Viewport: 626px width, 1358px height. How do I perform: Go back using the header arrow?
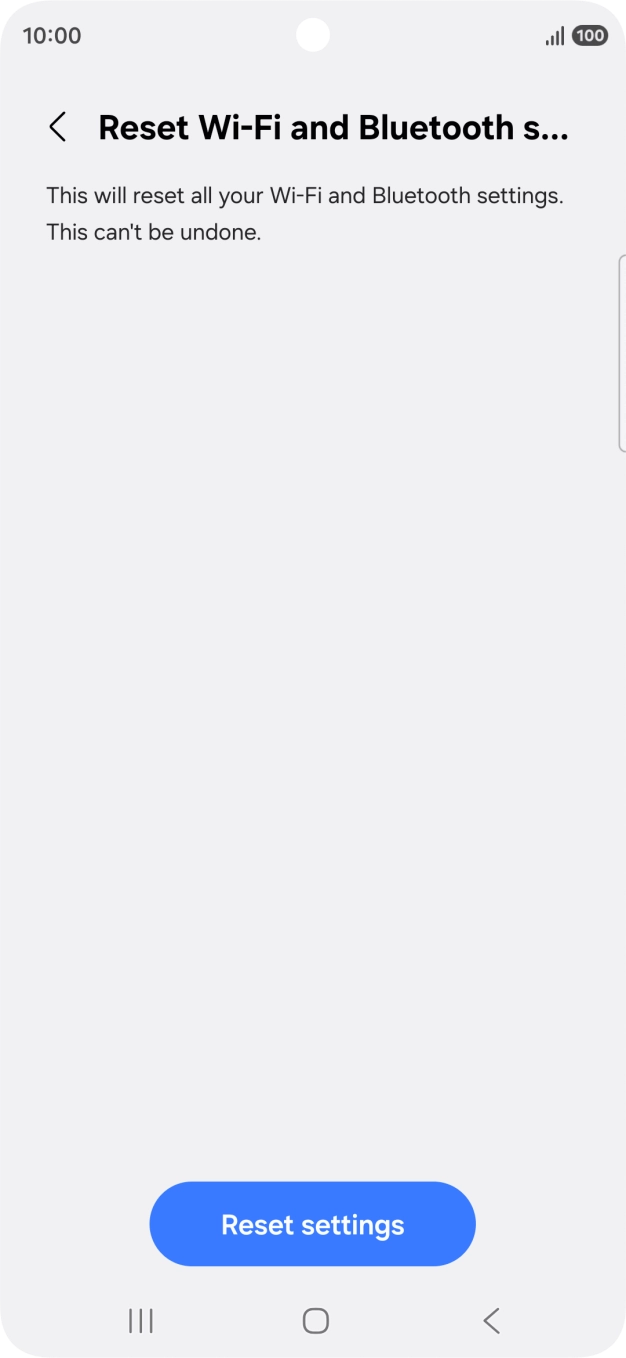click(58, 128)
